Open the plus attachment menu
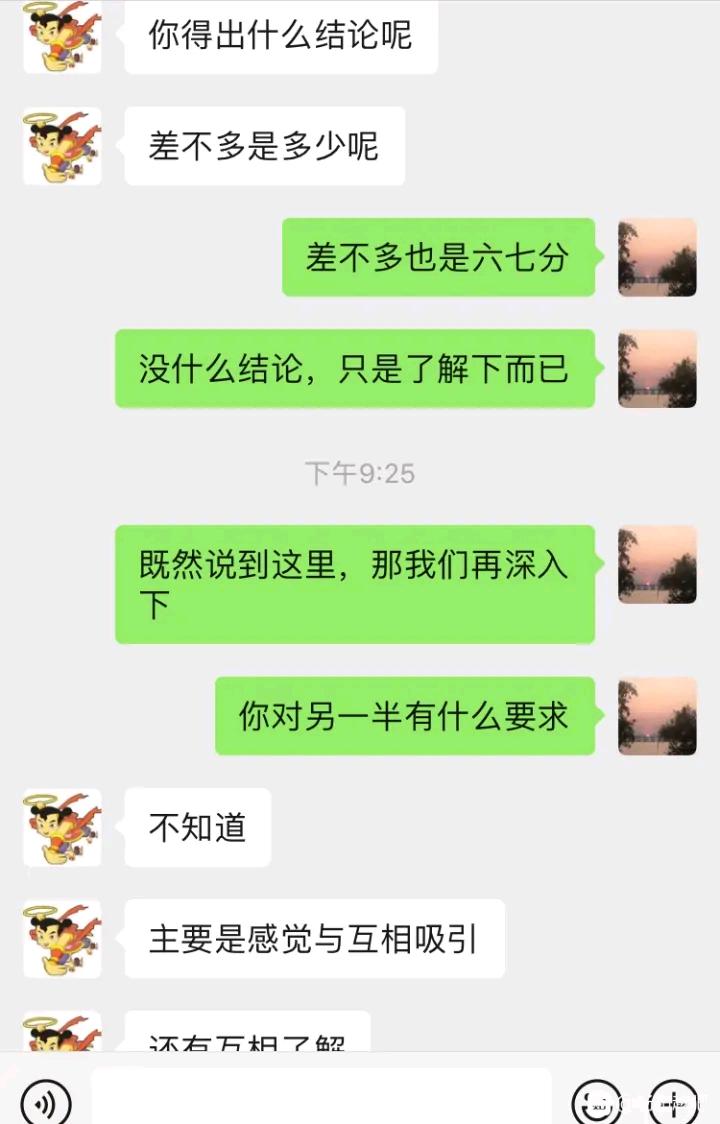 click(x=674, y=1102)
